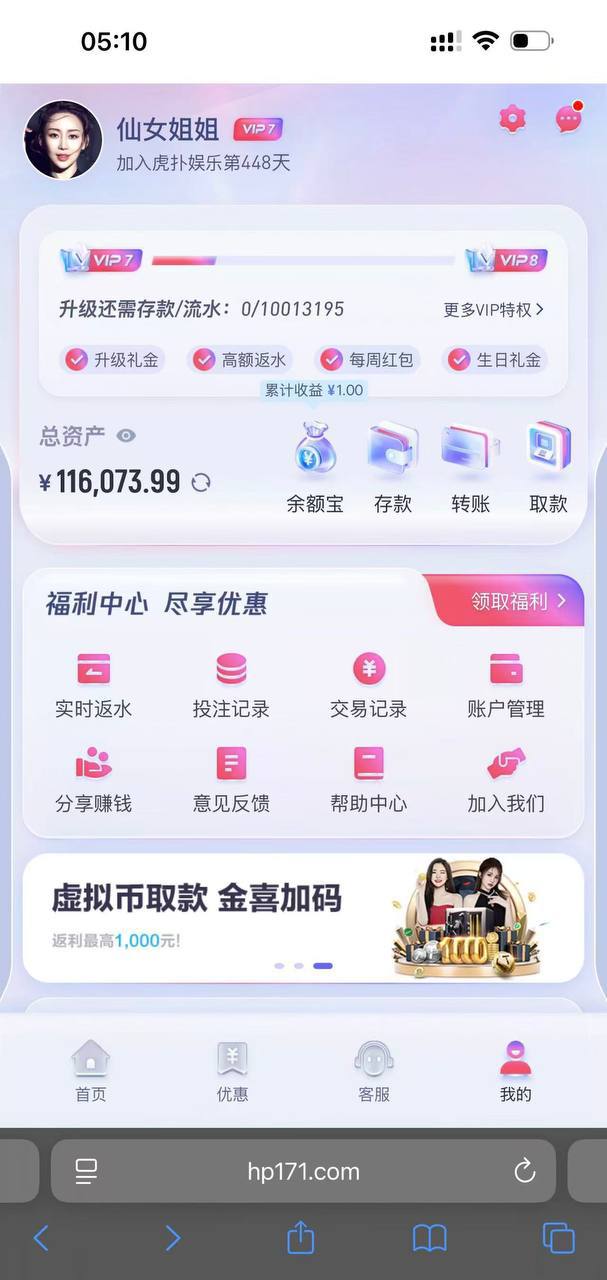Reload the page in Safari
Viewport: 607px width, 1280px height.
click(x=524, y=1172)
